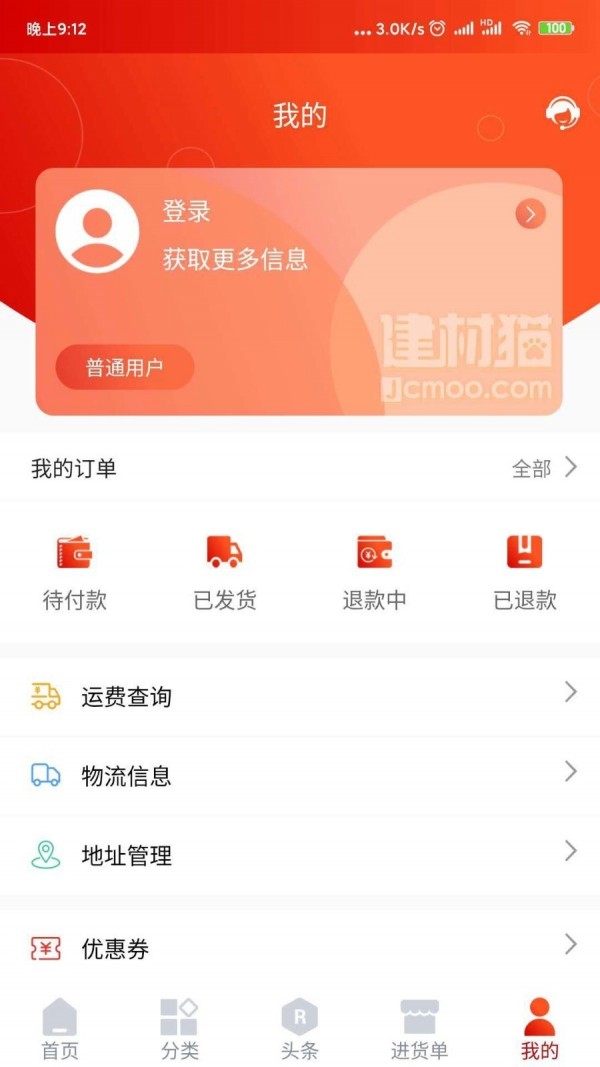The width and height of the screenshot is (600, 1067).
Task: Open 运费查询 freight inquiry
Action: click(x=300, y=697)
